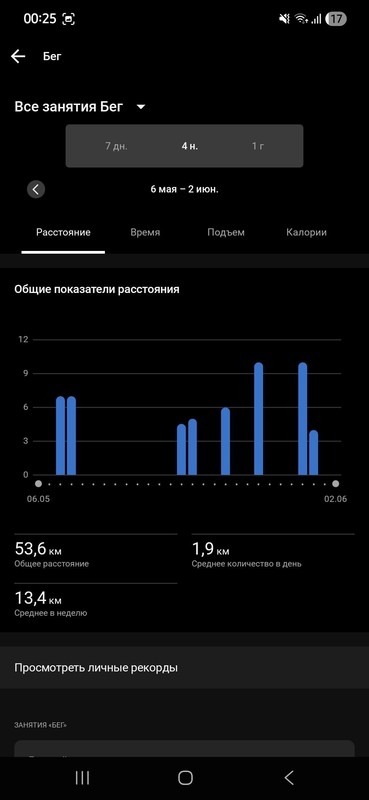Expand the "Все занятия Бег" dropdown
The image size is (369, 800).
pyautogui.click(x=80, y=107)
